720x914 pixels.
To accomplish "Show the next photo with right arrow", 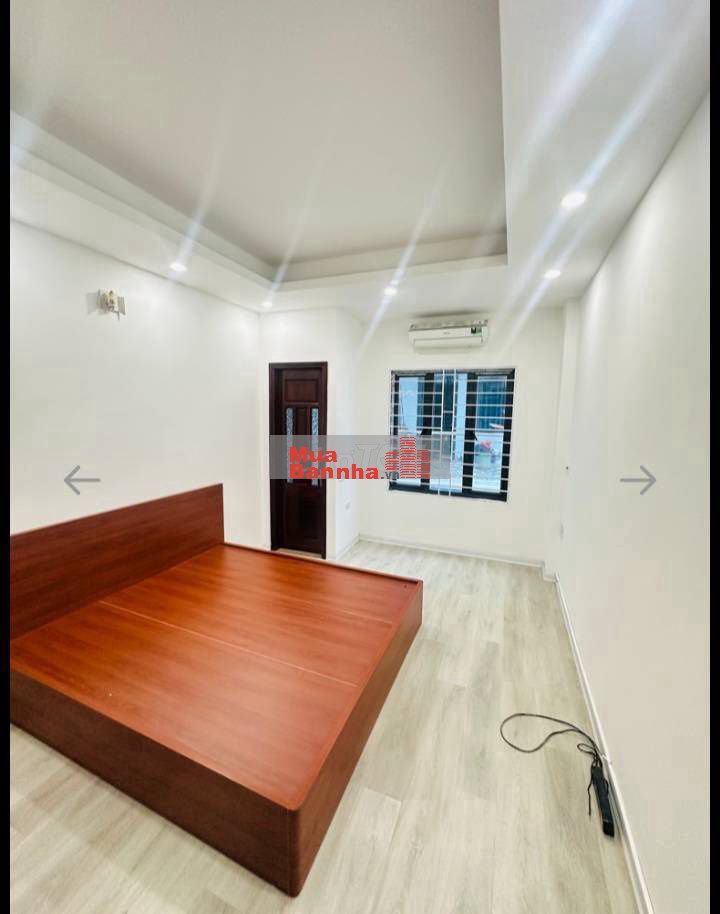I will point(637,480).
